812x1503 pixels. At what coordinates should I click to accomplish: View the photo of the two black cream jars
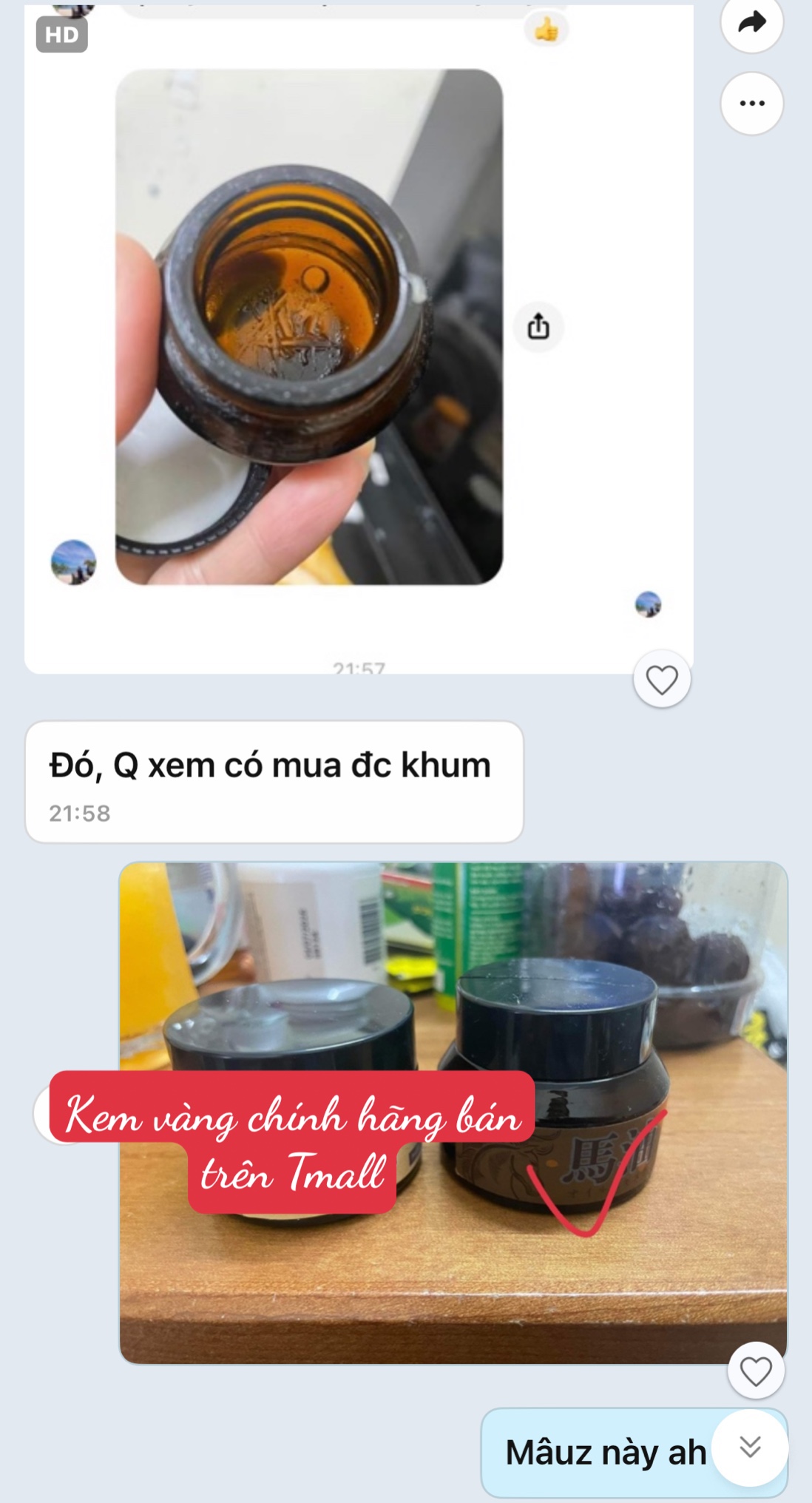pyautogui.click(x=453, y=1113)
